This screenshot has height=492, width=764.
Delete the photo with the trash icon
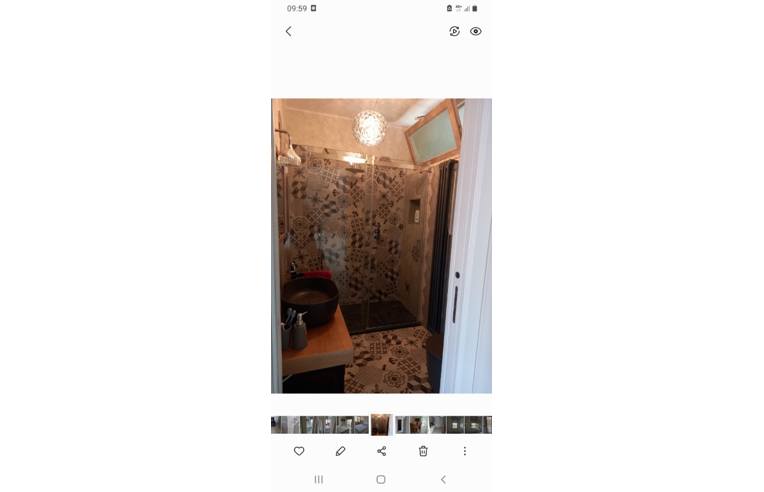point(423,451)
